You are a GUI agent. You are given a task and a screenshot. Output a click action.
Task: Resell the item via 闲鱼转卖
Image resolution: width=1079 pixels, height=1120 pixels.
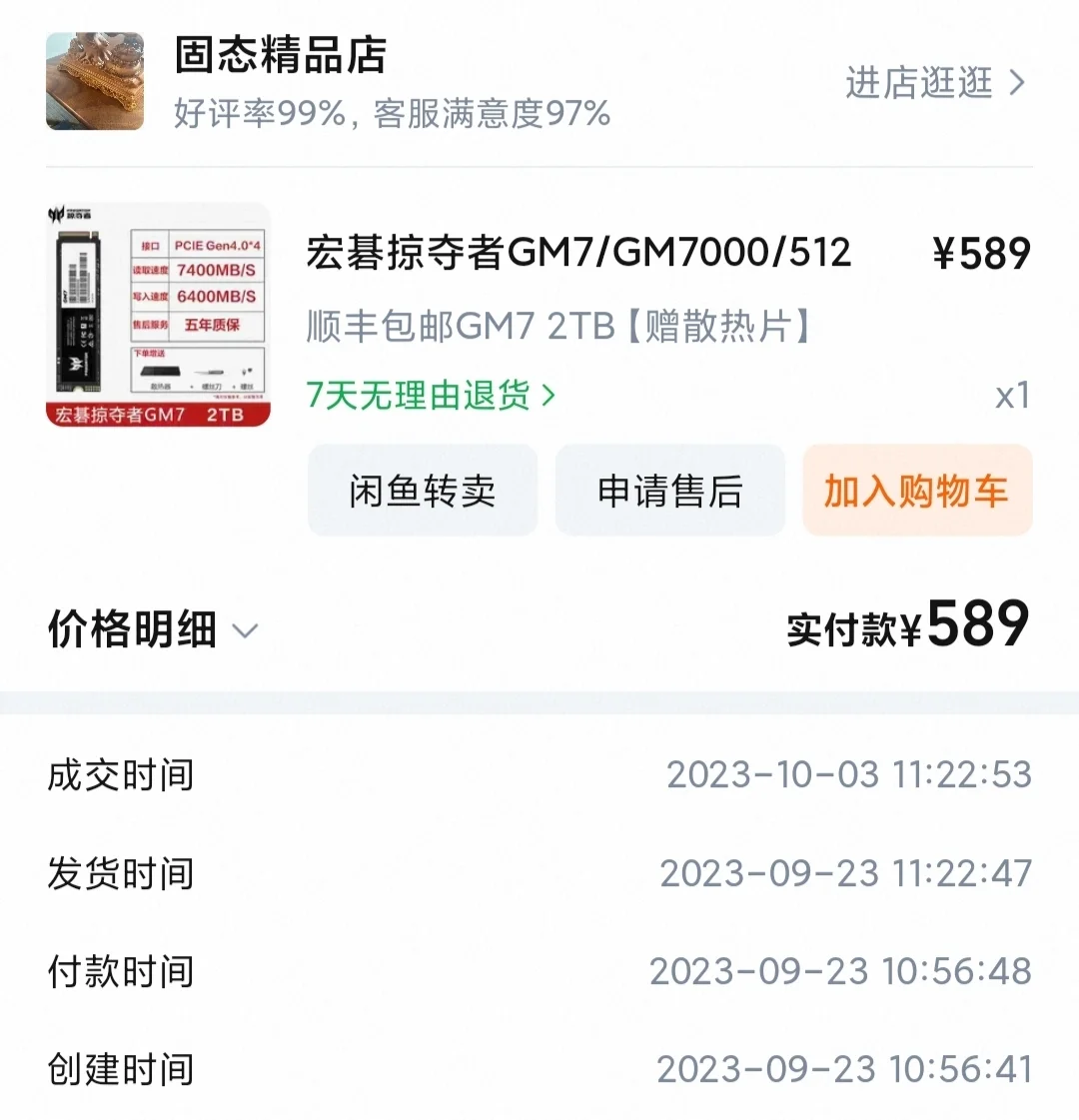click(422, 491)
